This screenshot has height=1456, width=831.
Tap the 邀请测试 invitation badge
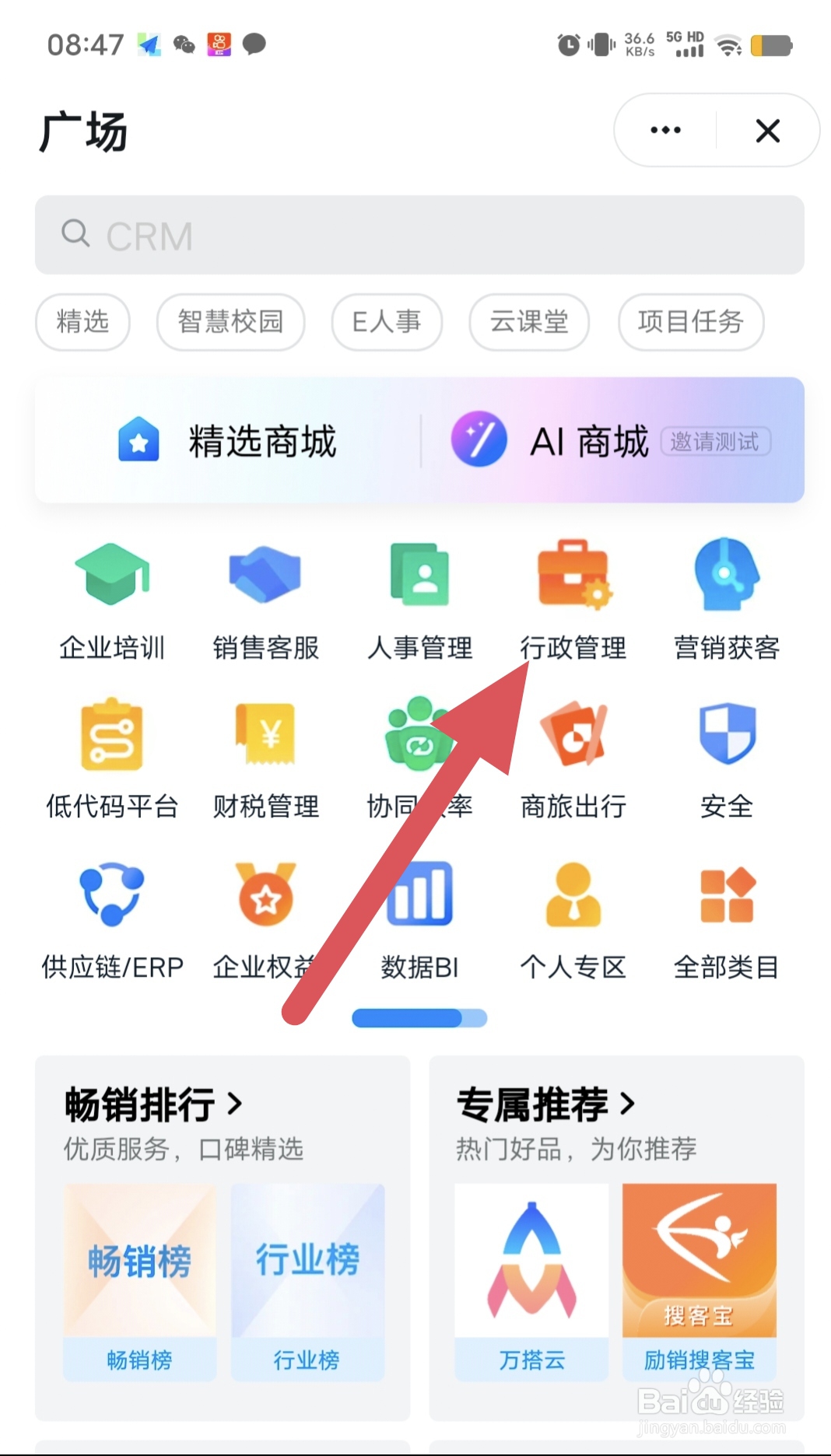(717, 441)
